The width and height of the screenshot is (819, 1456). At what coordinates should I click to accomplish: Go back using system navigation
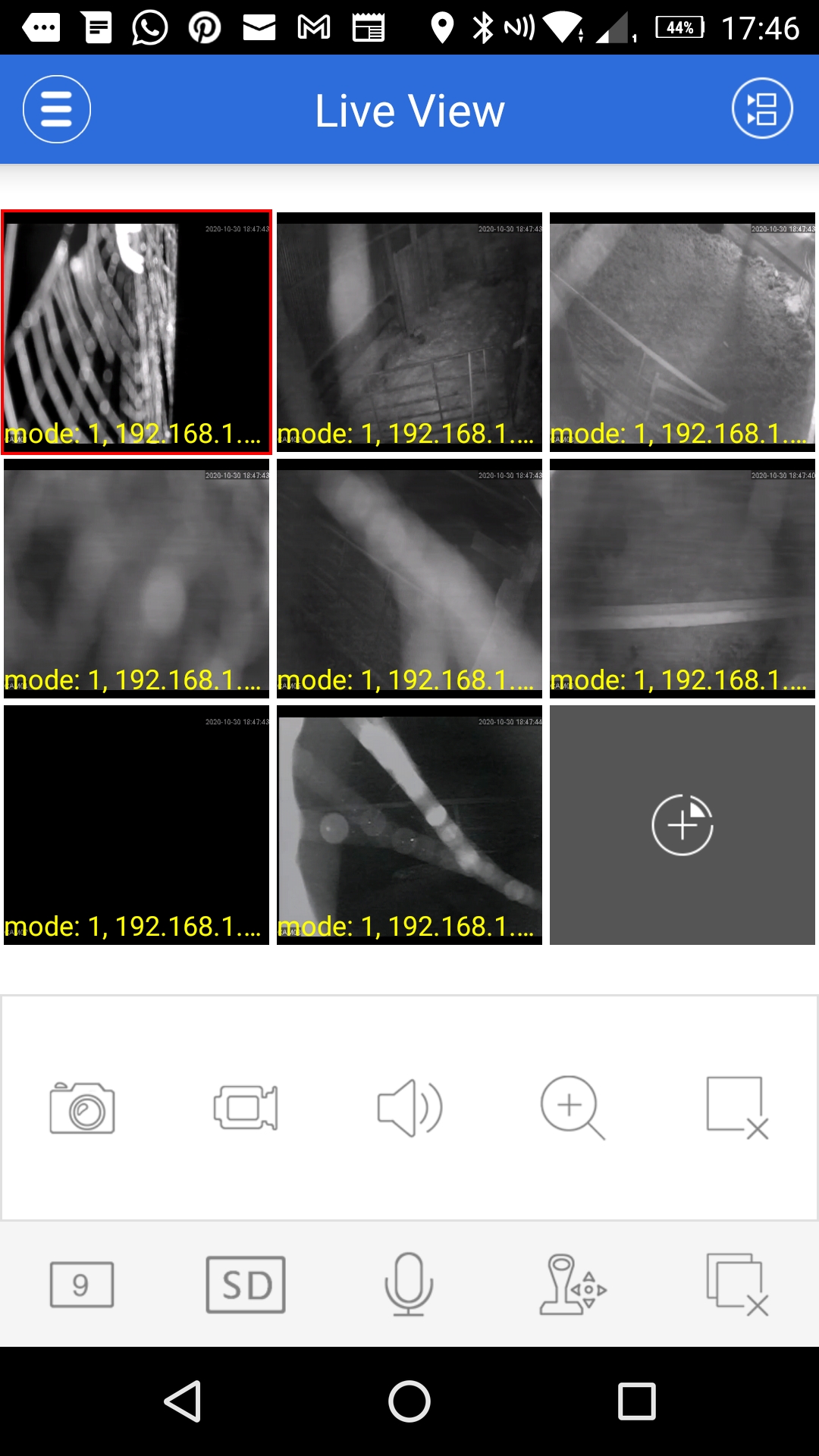click(x=183, y=1401)
